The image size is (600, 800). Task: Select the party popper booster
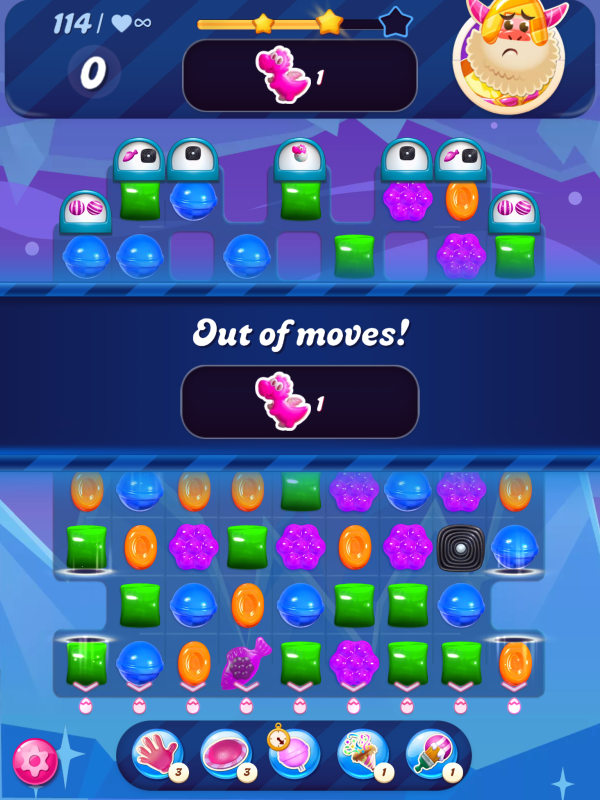[x=362, y=755]
